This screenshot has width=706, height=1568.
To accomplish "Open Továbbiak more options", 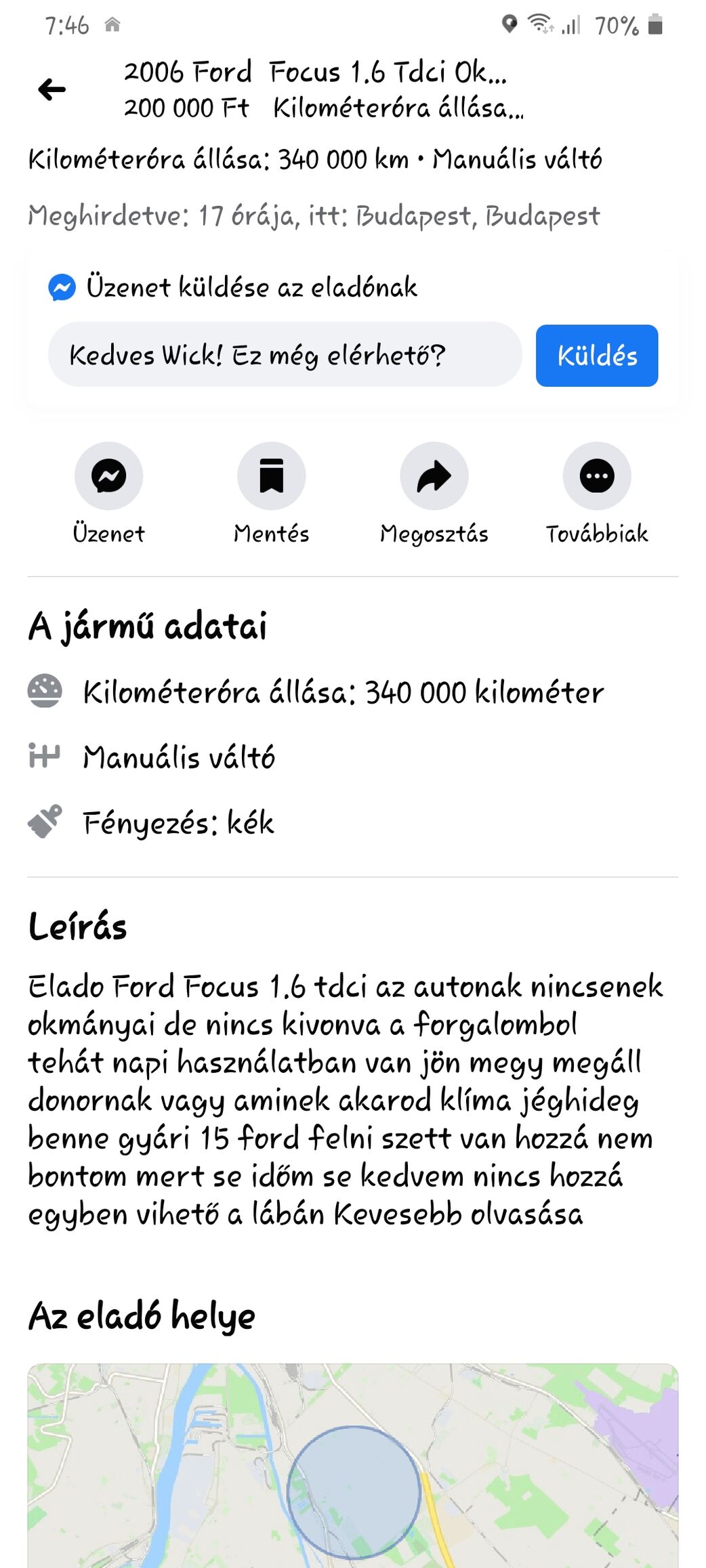I will pos(597,494).
